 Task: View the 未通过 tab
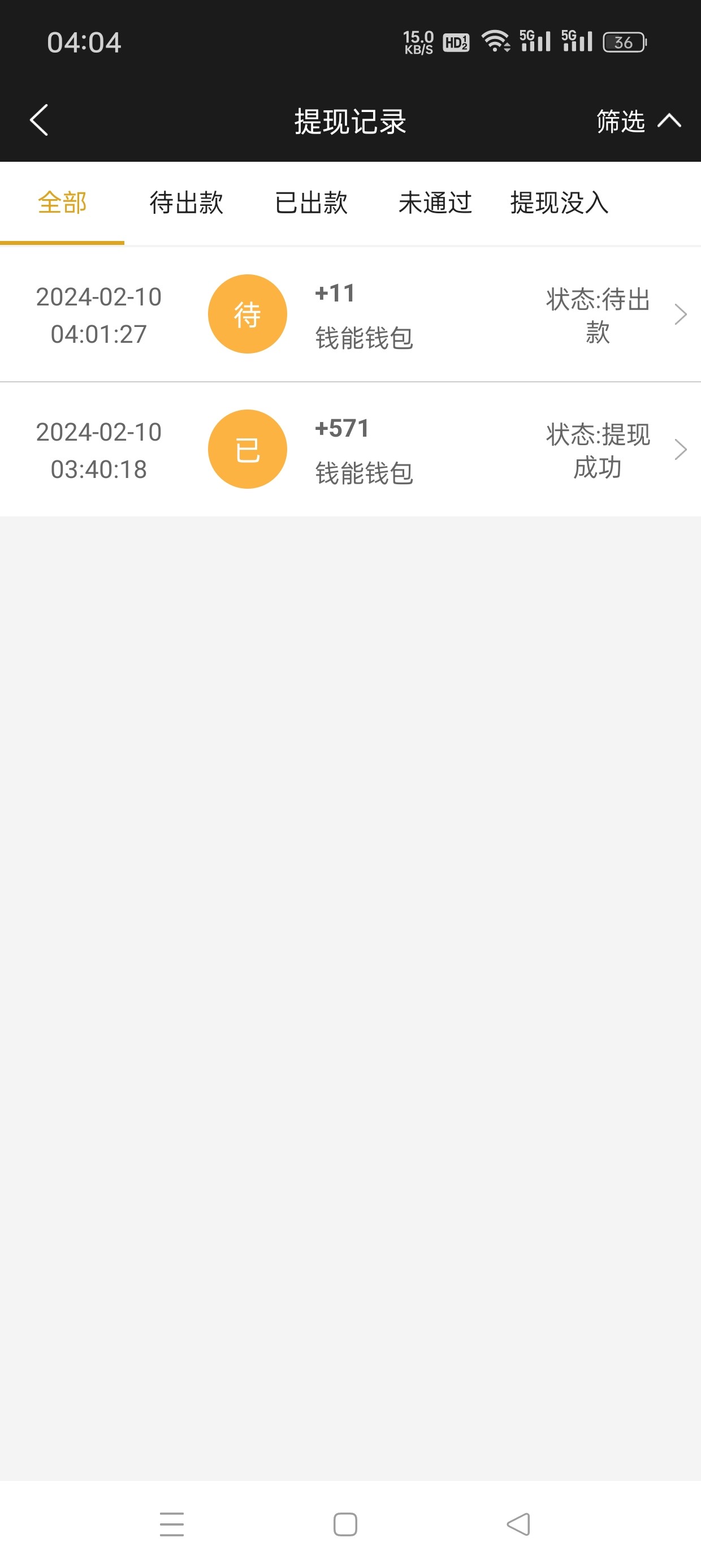435,203
